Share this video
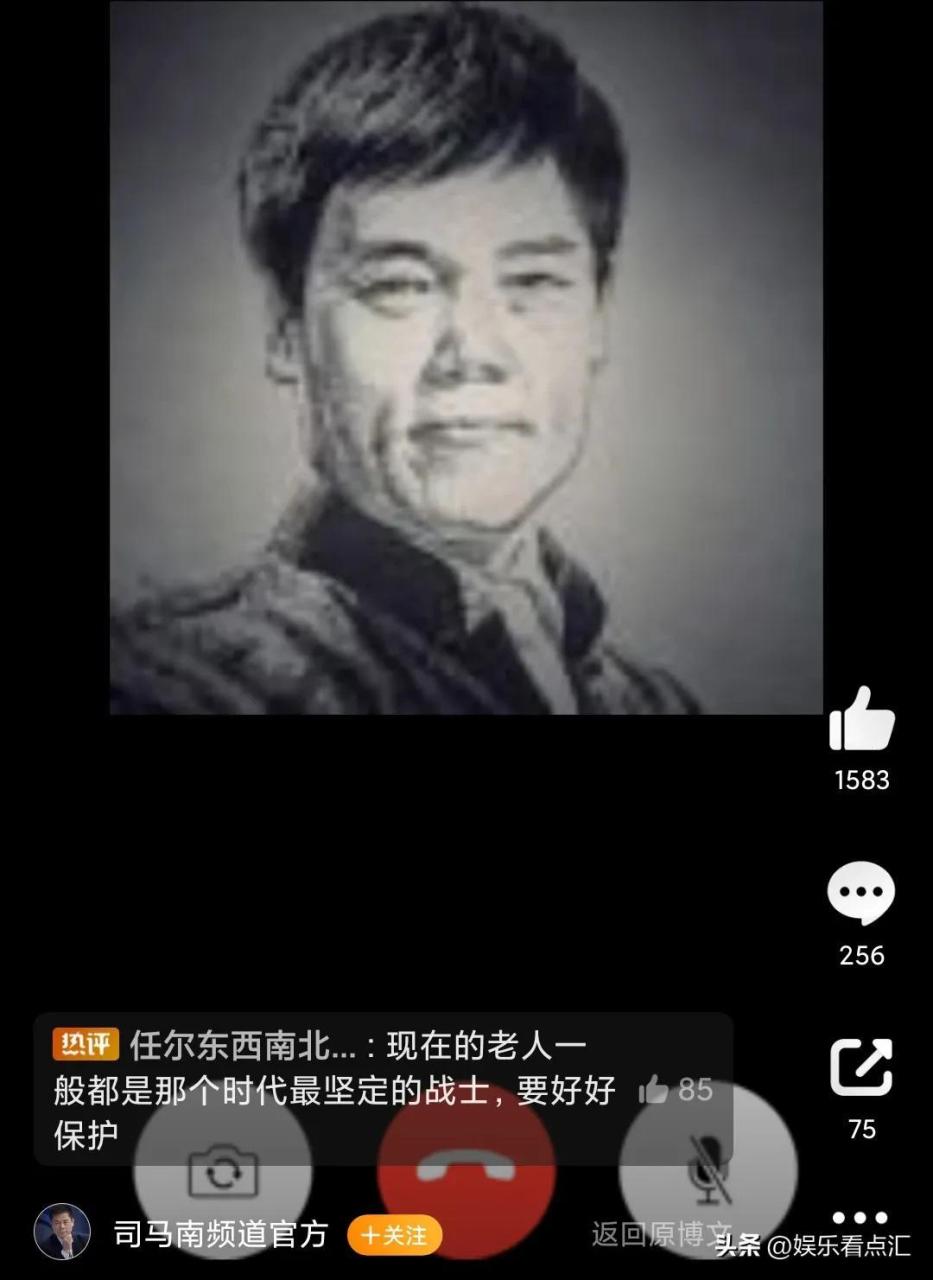The image size is (933, 1280). (x=861, y=1067)
